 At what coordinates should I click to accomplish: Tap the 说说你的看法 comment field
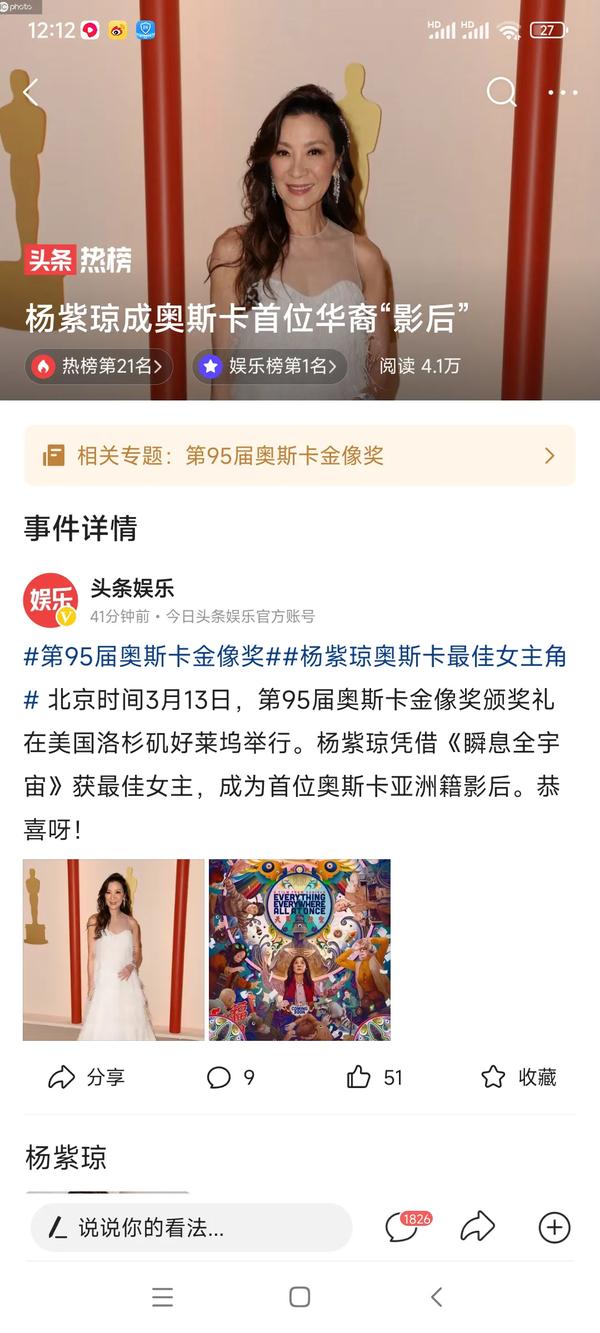(191, 1227)
